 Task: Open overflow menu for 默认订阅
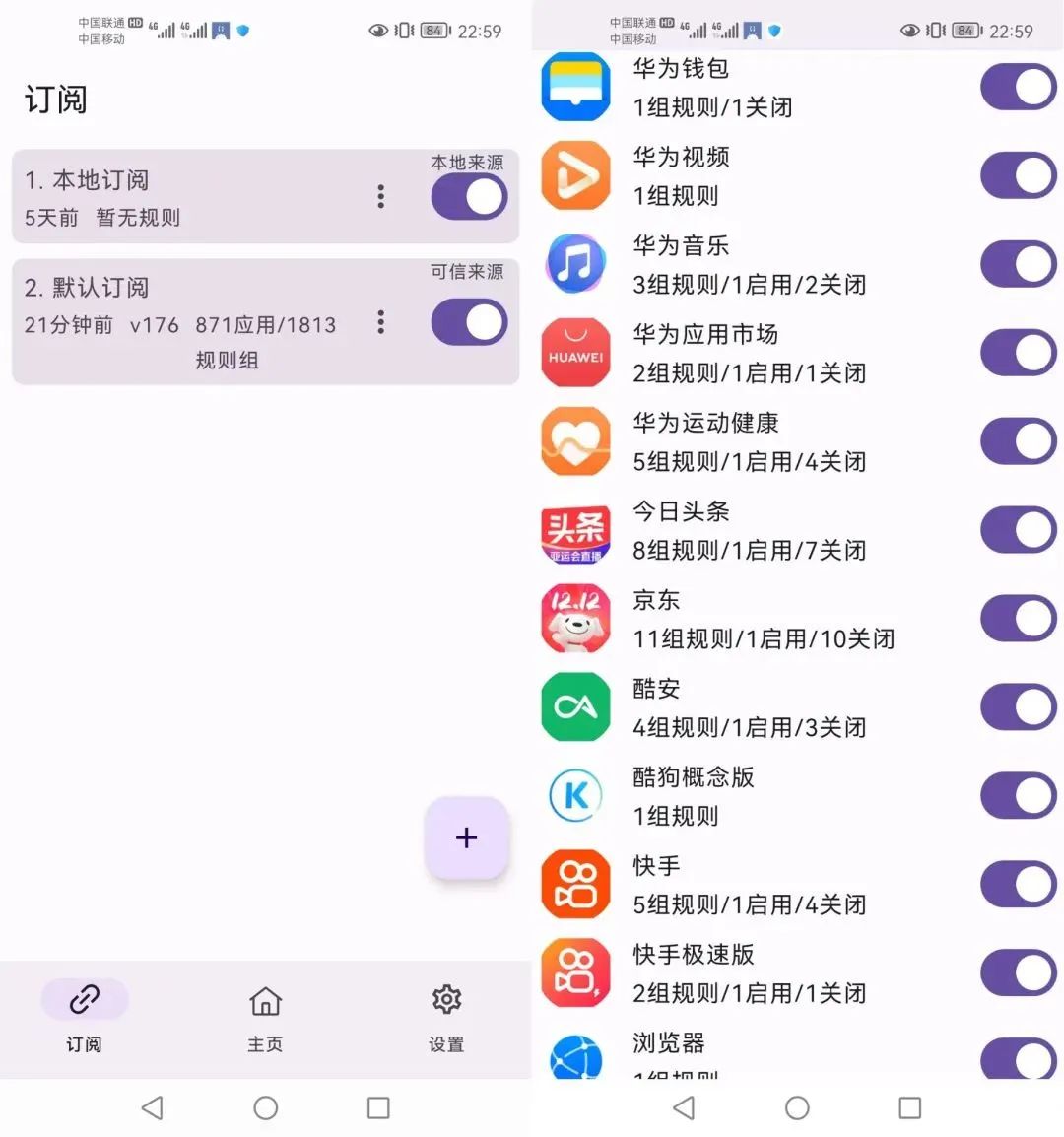point(380,322)
